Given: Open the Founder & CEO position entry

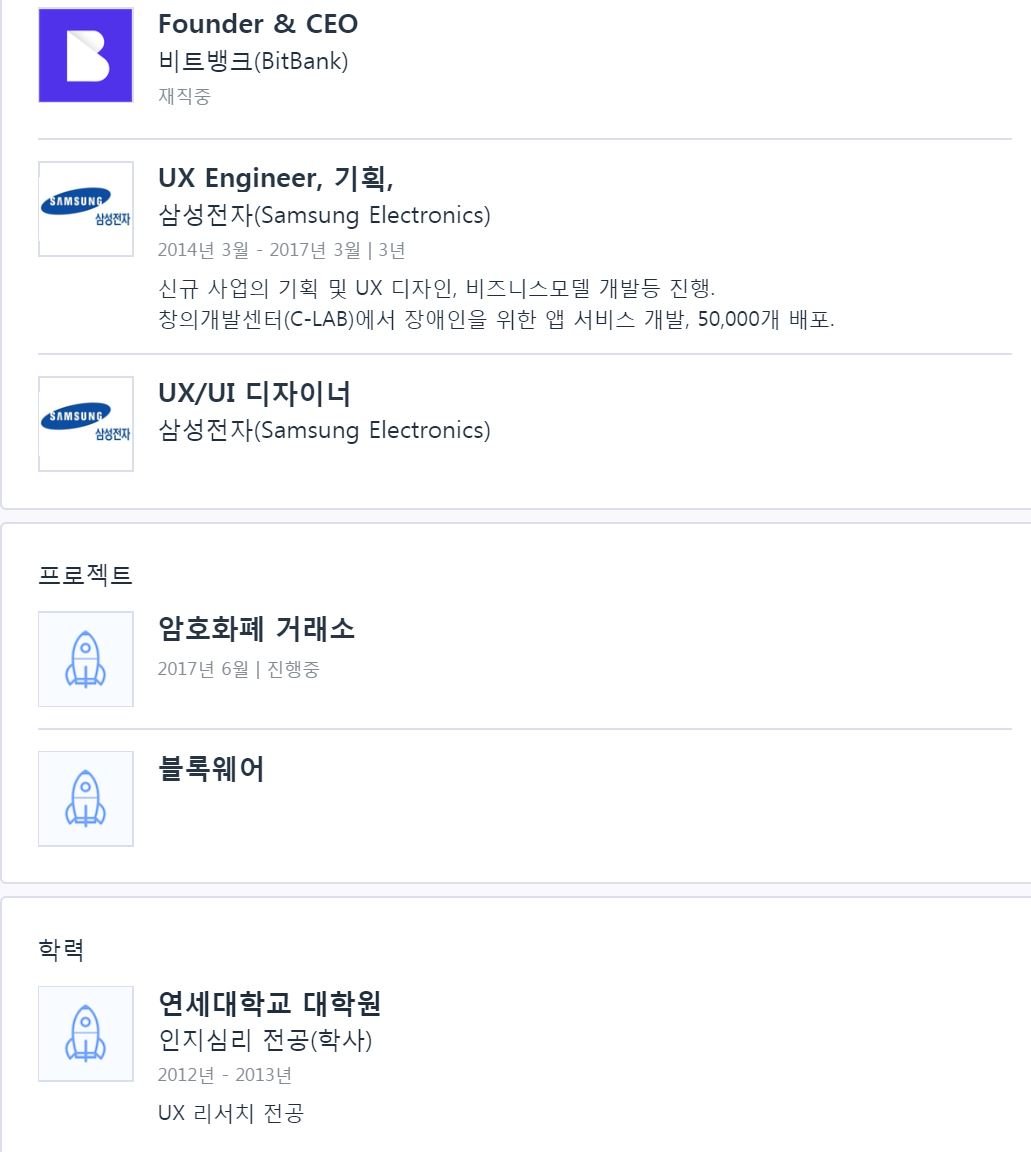Looking at the screenshot, I should point(259,24).
